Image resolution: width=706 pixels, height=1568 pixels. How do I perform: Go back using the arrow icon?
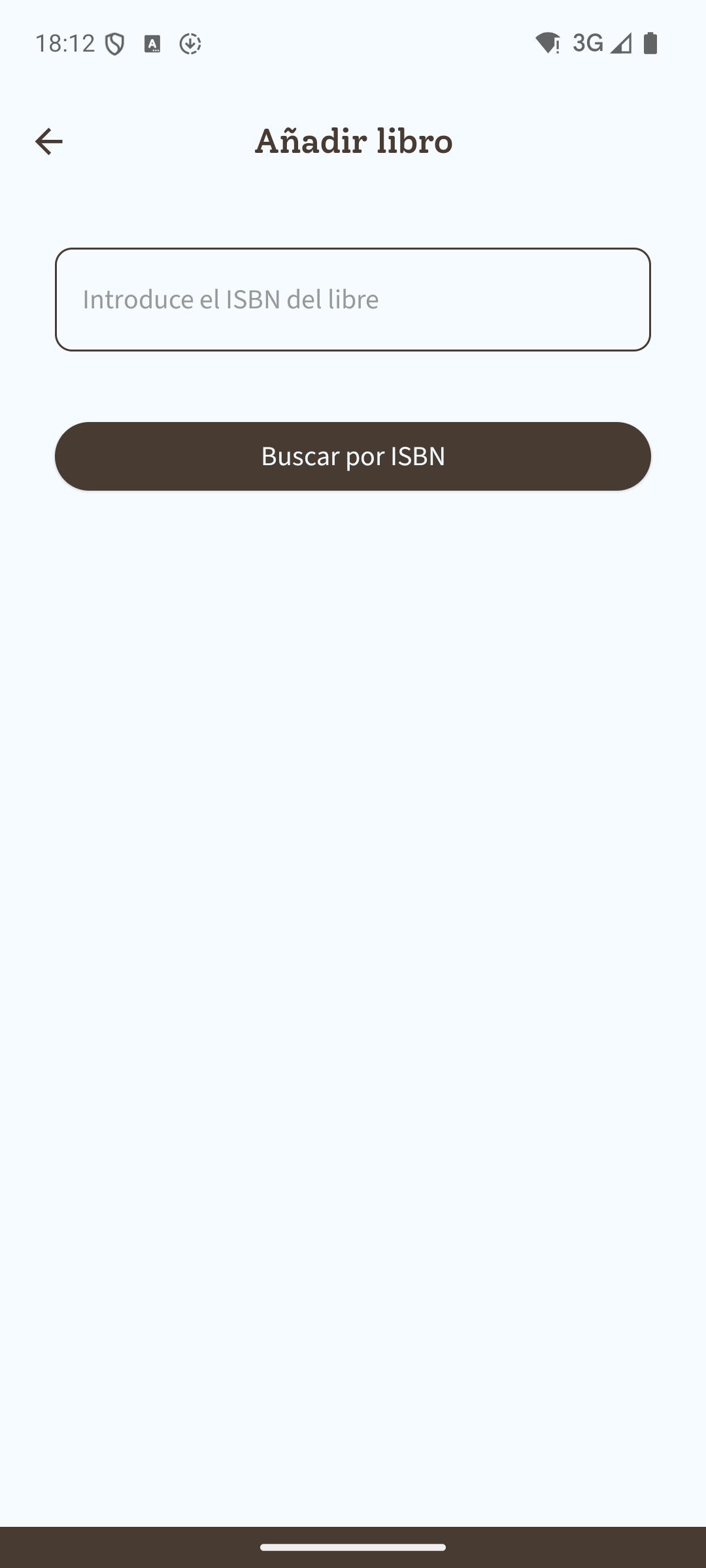(x=48, y=141)
